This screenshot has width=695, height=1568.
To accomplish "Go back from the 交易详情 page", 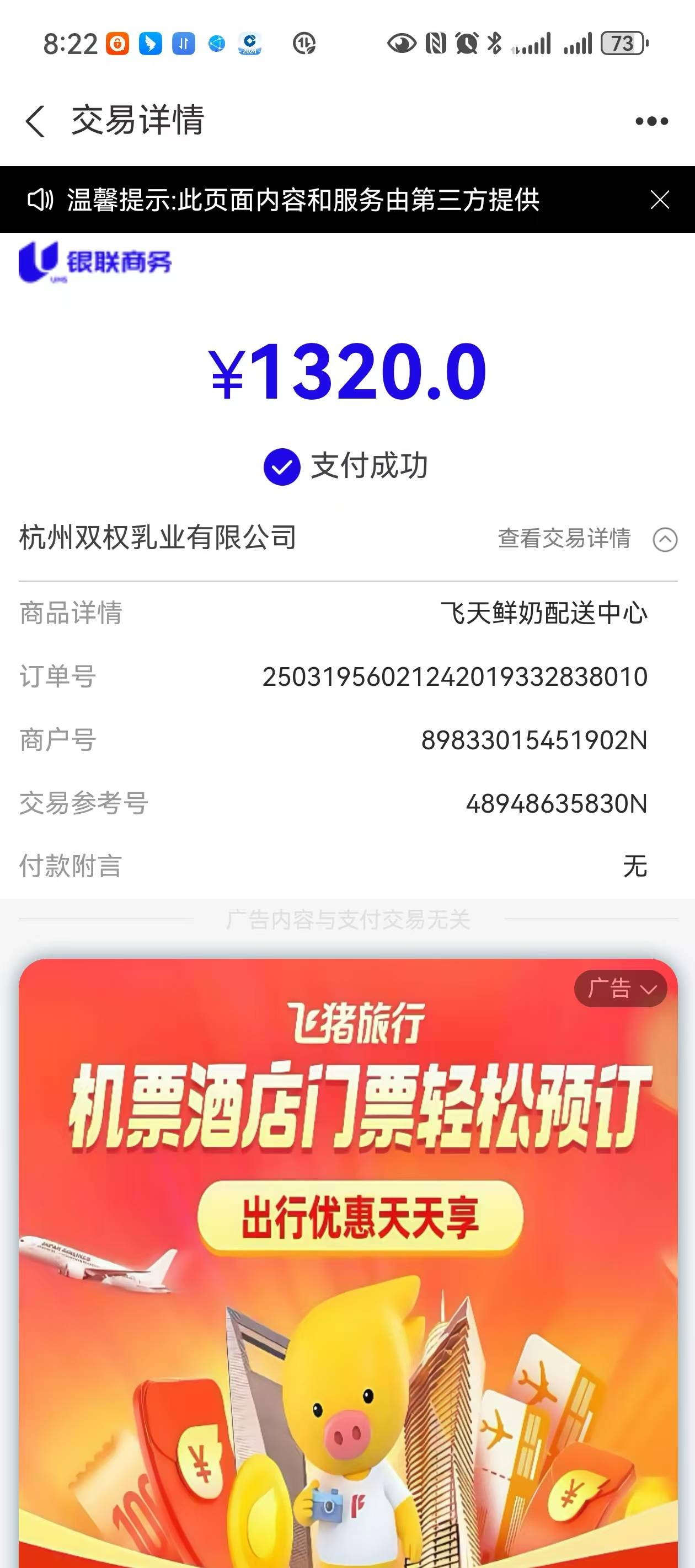I will coord(35,121).
